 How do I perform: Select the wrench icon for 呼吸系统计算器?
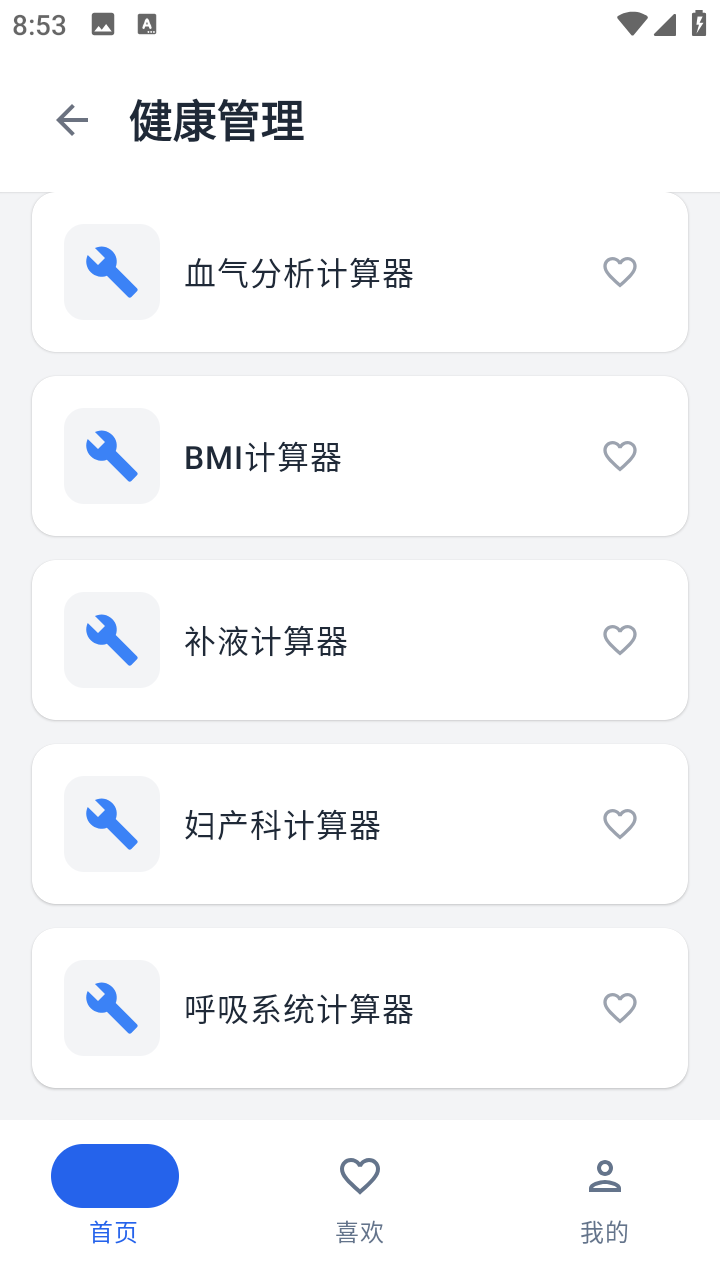point(111,1007)
